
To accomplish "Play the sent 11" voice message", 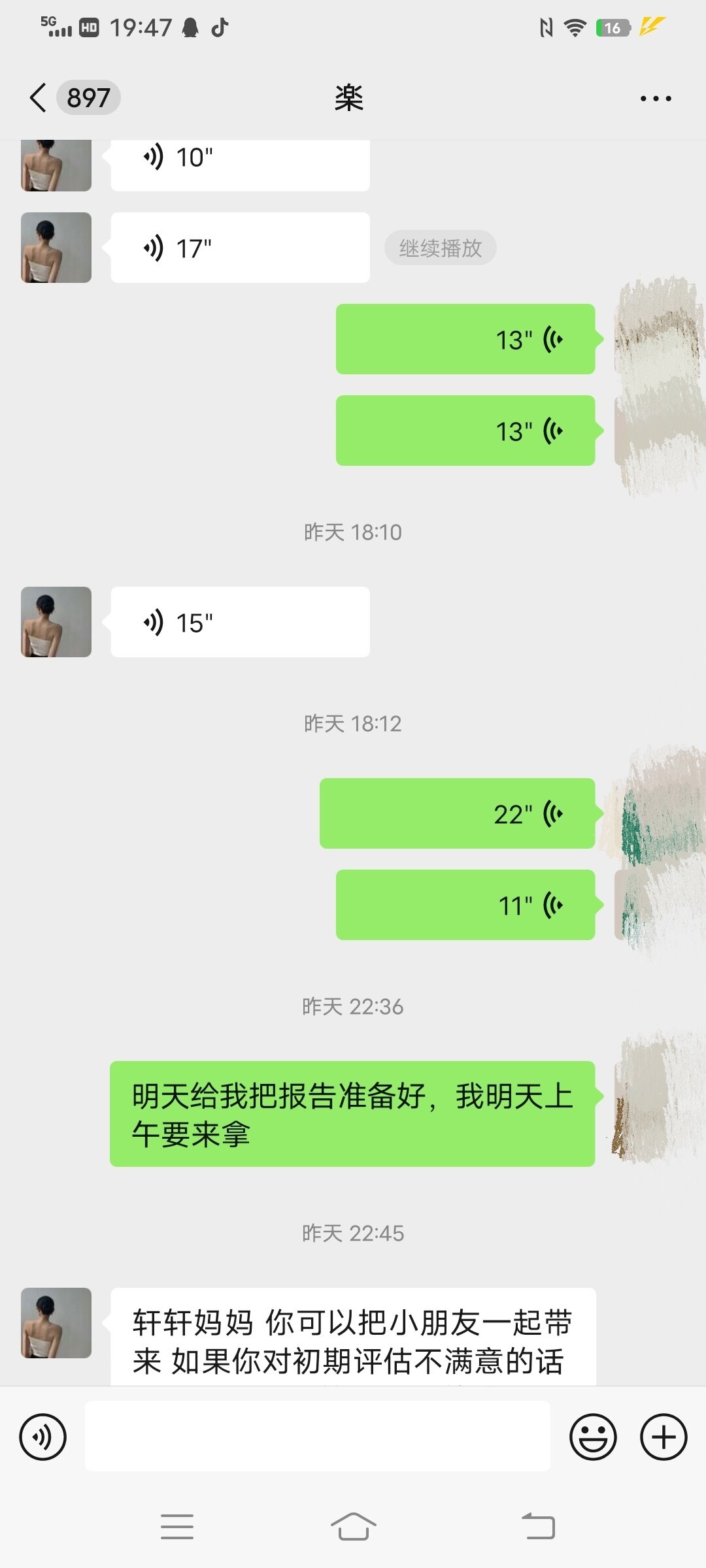I will click(x=465, y=905).
